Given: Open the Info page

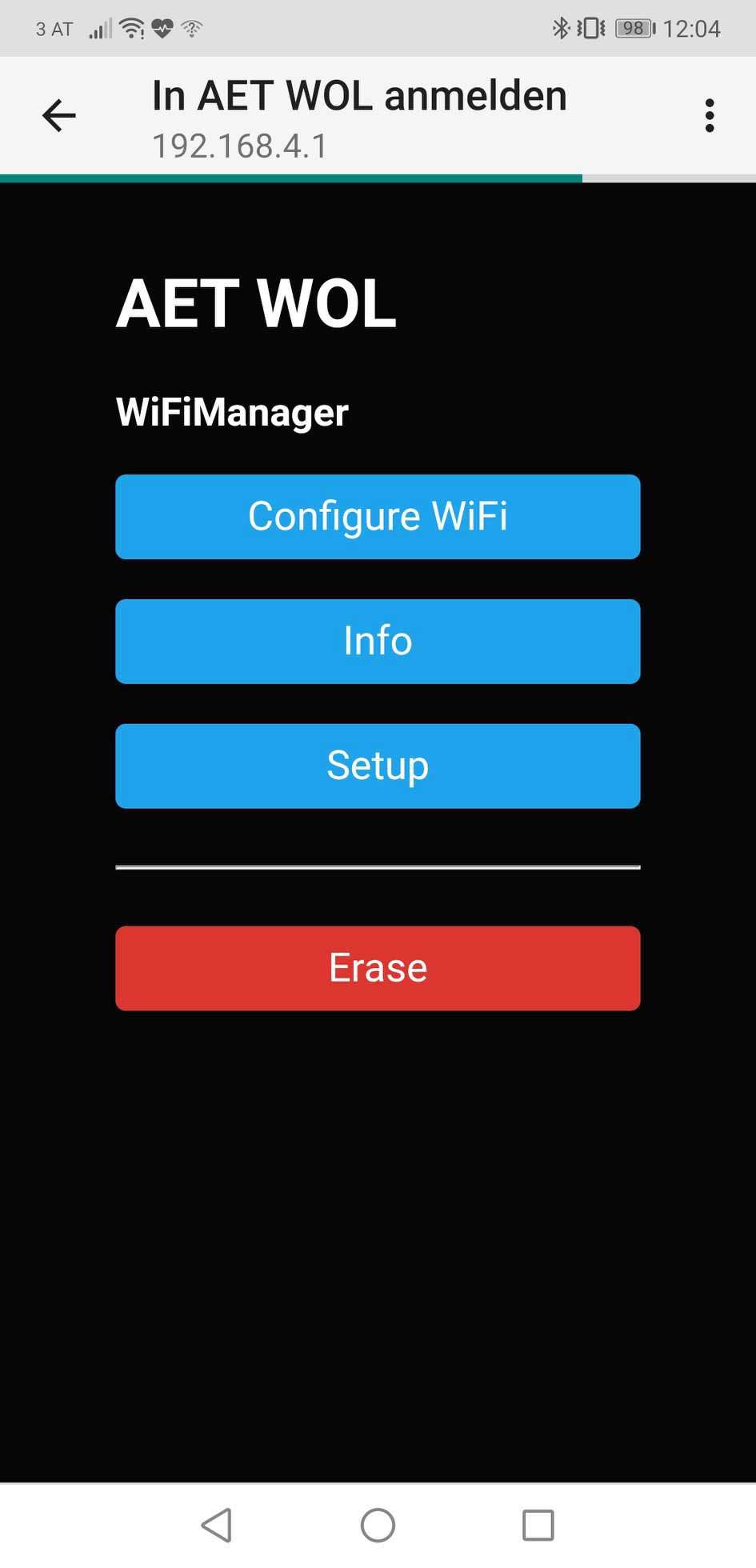Looking at the screenshot, I should (378, 642).
